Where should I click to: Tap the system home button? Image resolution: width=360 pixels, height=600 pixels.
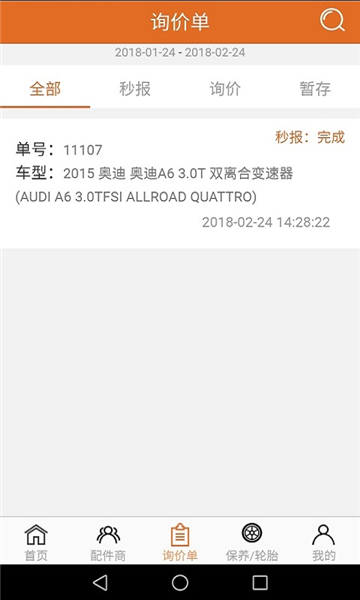[x=180, y=583]
